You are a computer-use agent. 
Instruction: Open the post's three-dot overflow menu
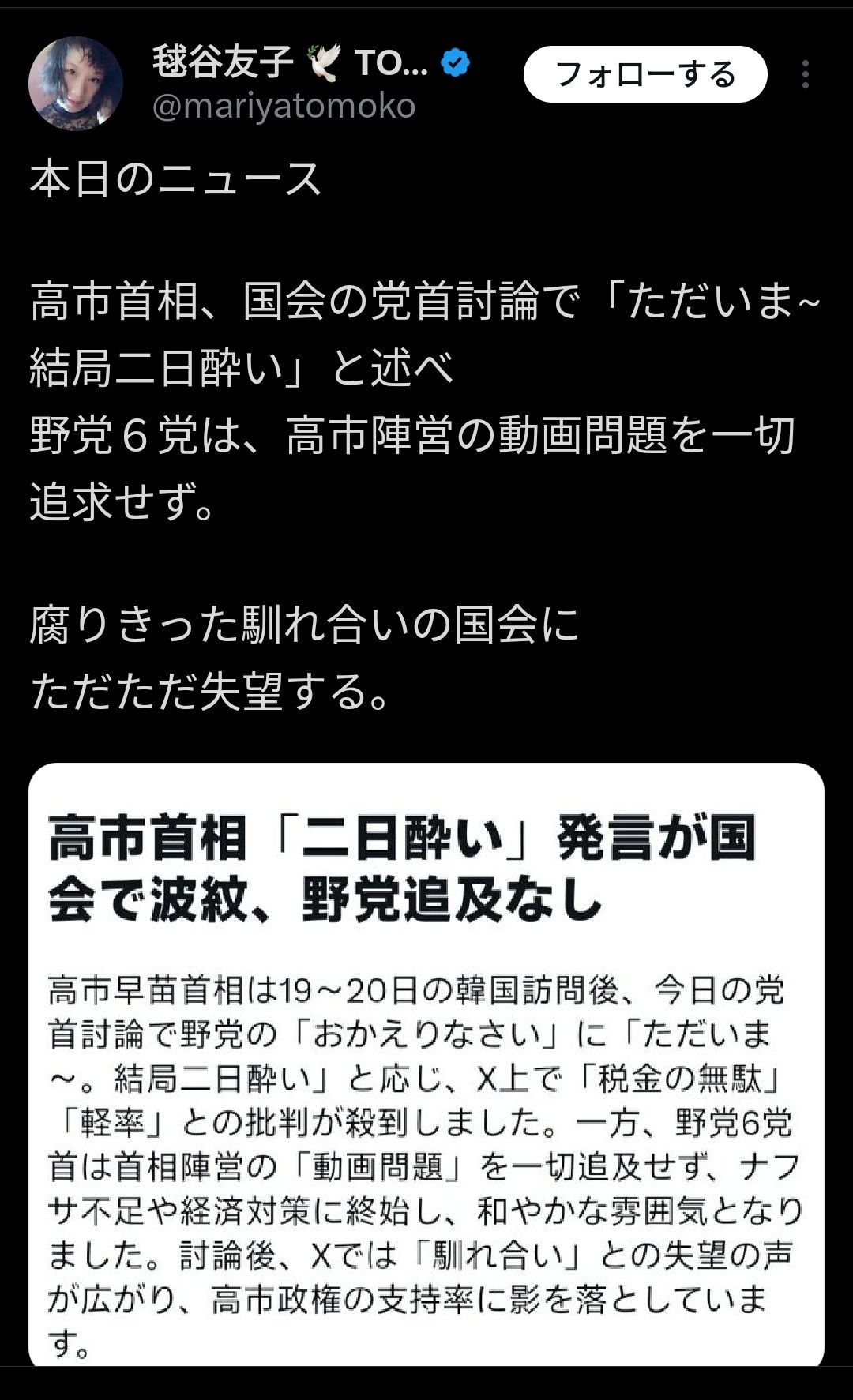point(805,74)
